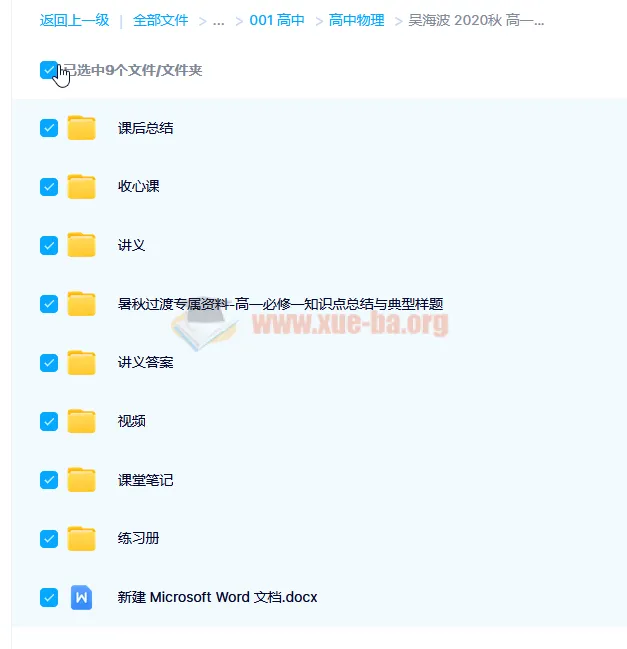The width and height of the screenshot is (627, 649).
Task: Open the 收心课 folder
Action: [x=138, y=186]
